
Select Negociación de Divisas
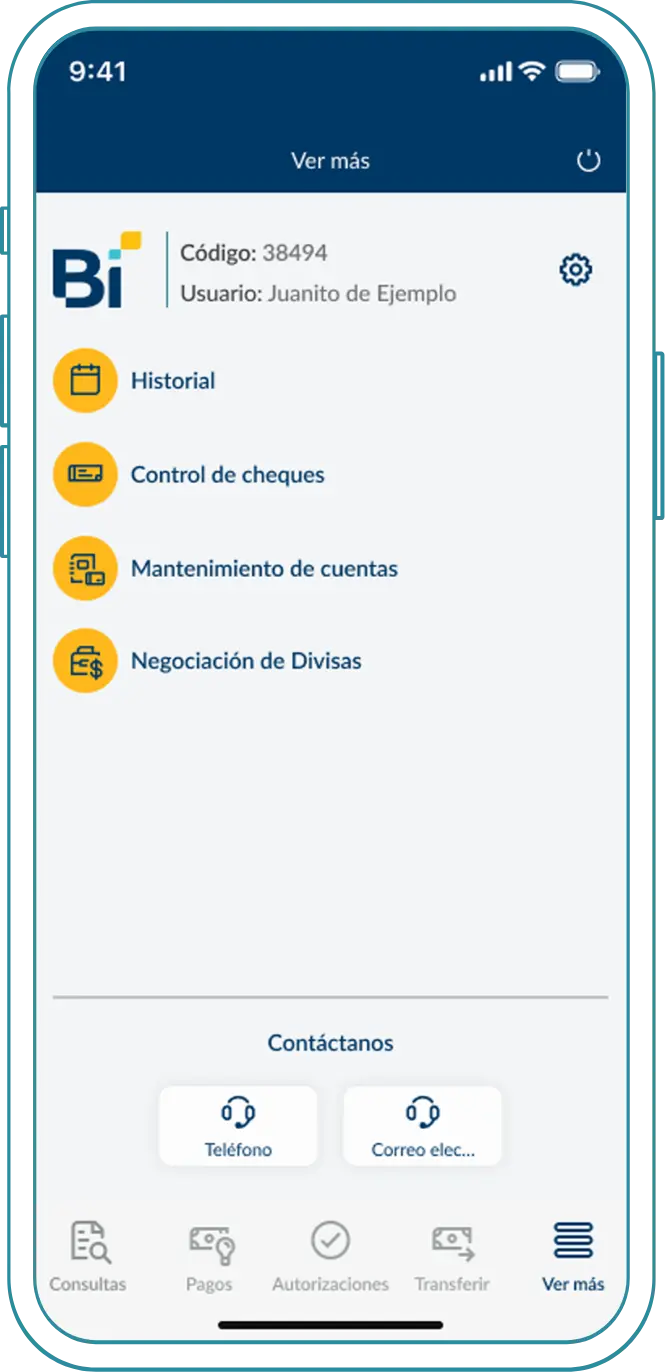pyautogui.click(x=245, y=661)
